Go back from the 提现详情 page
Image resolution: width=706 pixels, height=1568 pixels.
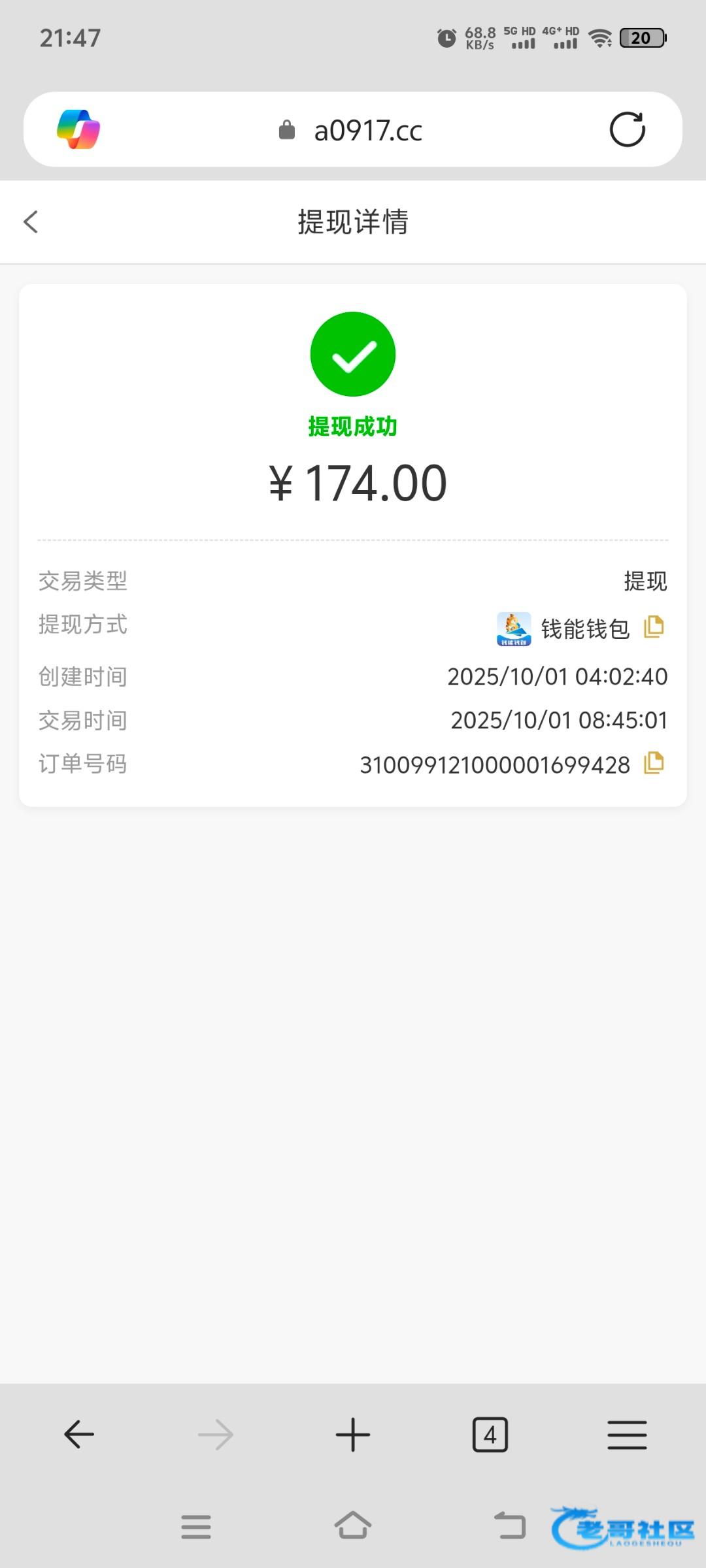[x=31, y=222]
